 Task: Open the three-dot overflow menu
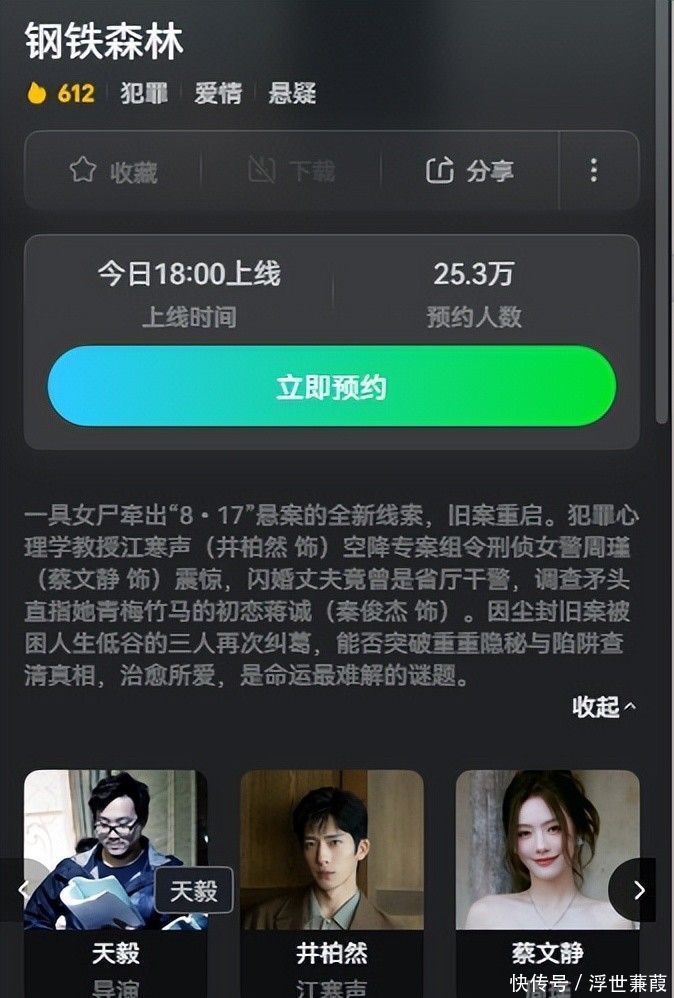[x=594, y=171]
